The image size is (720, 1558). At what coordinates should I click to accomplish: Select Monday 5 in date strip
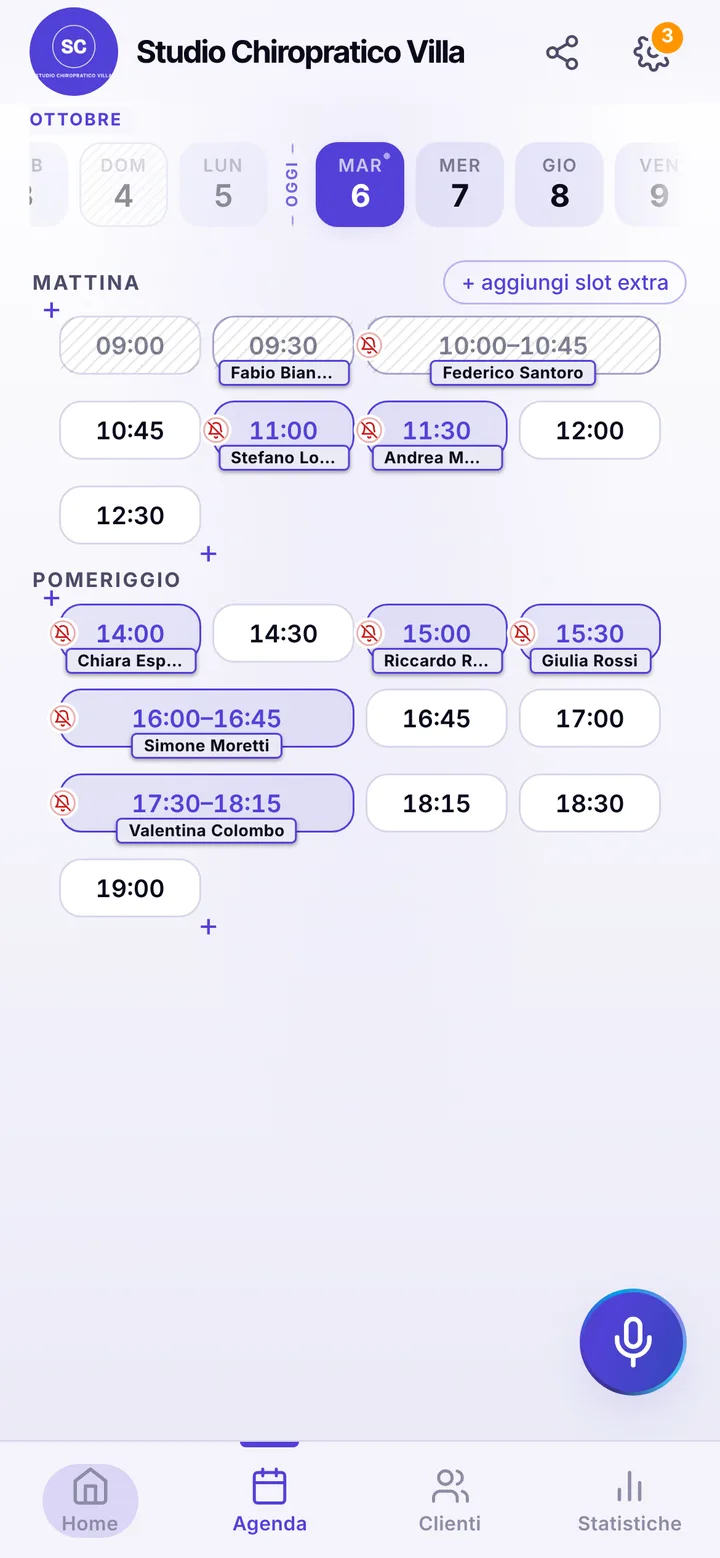tap(224, 184)
